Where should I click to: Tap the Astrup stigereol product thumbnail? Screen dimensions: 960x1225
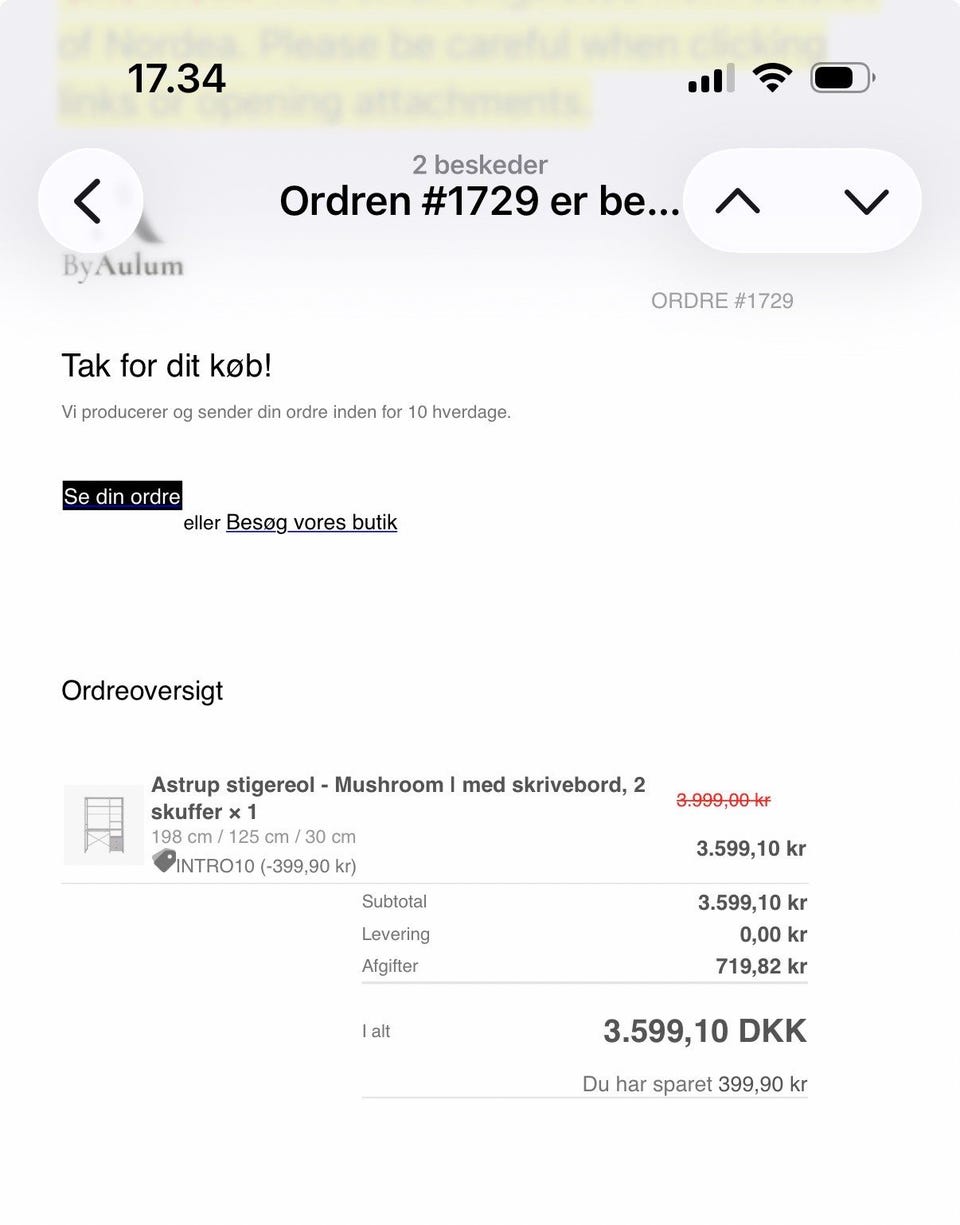pyautogui.click(x=103, y=825)
